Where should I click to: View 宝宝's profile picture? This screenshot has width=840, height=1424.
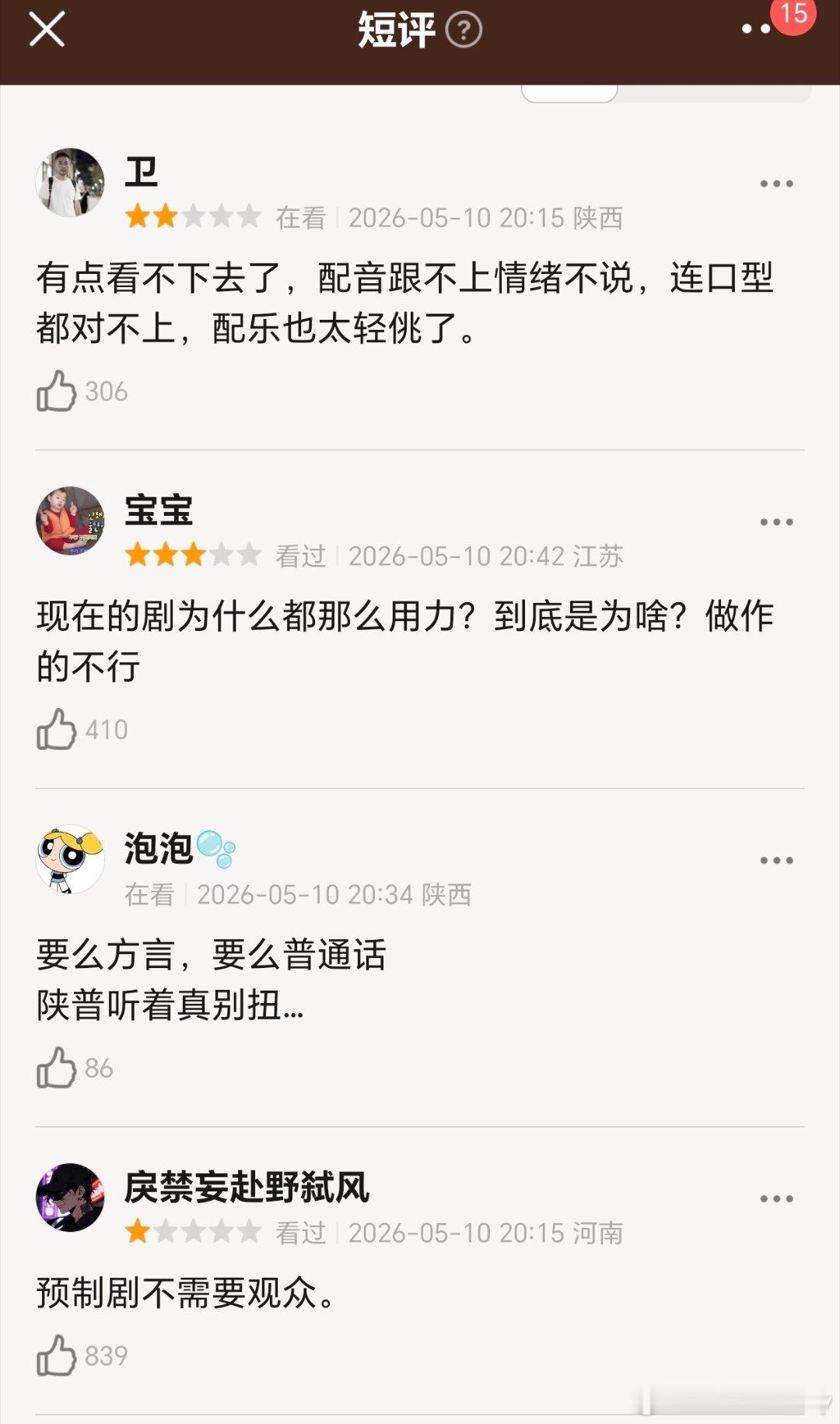70,521
